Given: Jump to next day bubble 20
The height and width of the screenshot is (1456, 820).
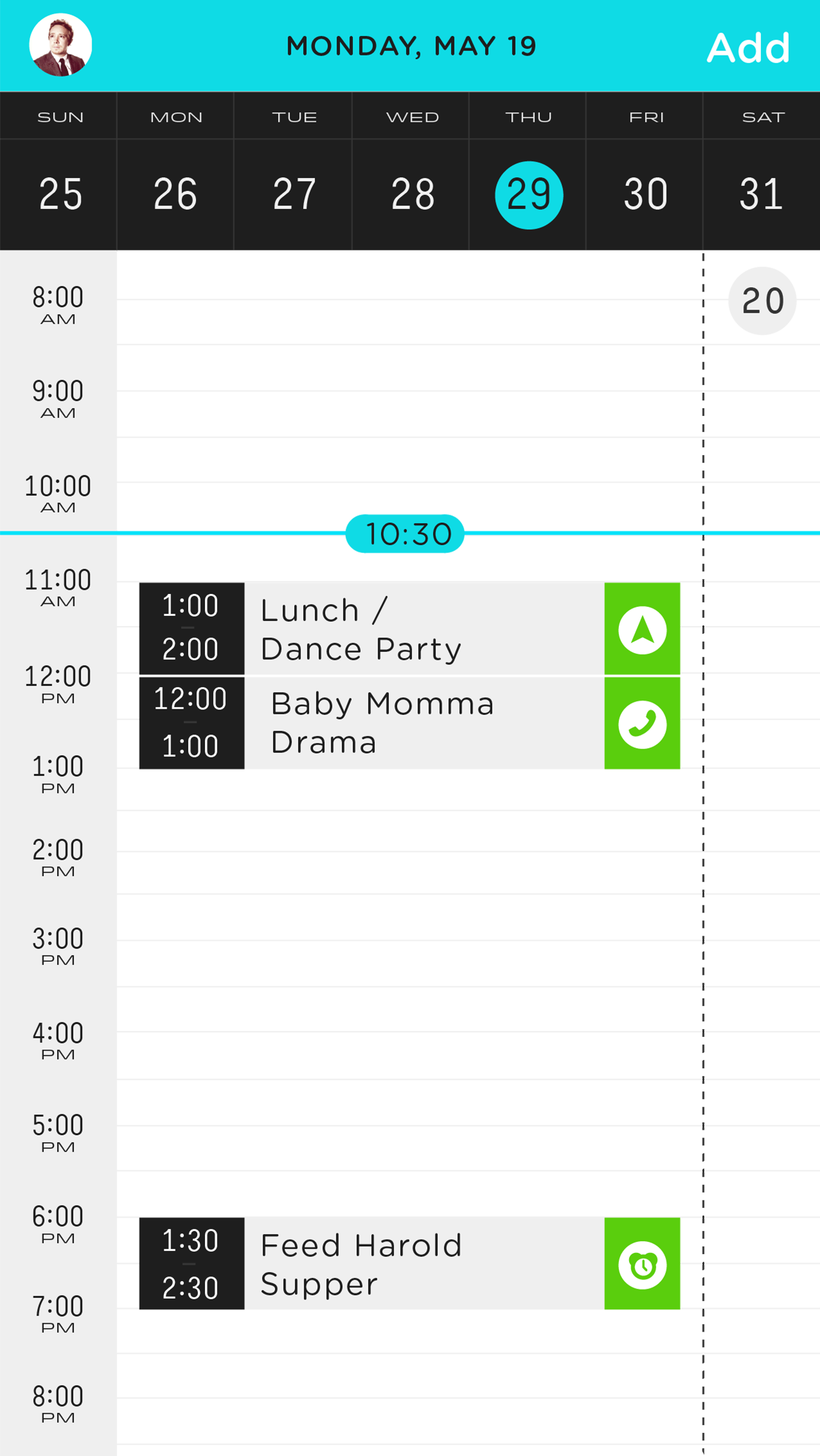Looking at the screenshot, I should tap(762, 301).
